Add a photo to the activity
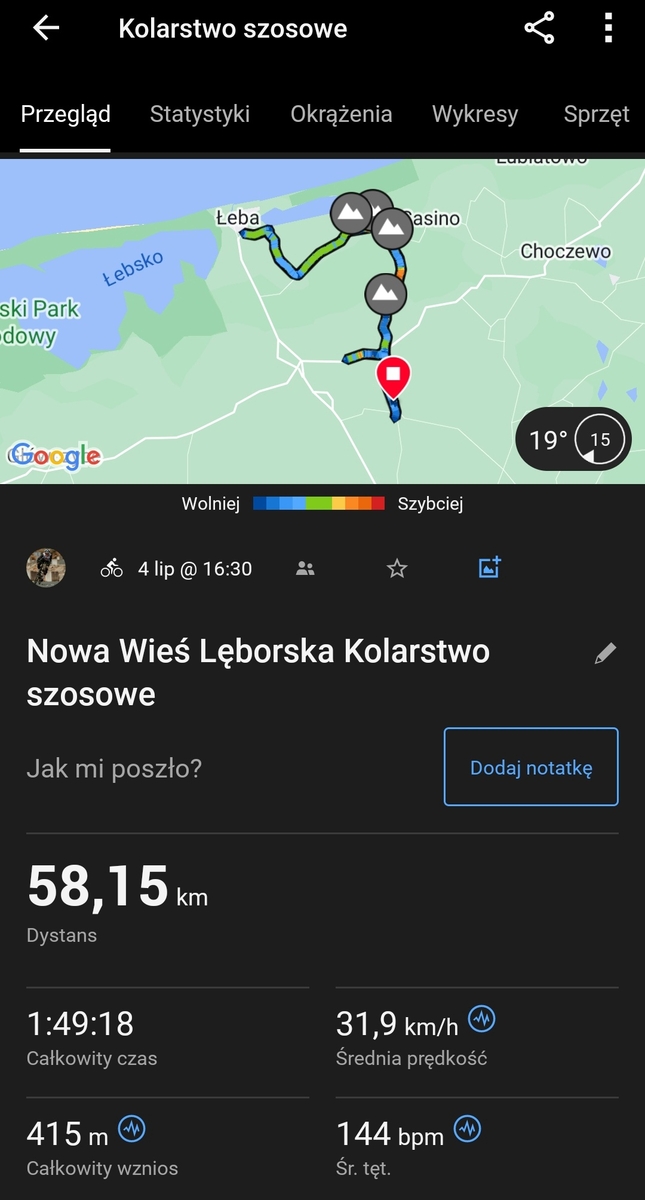The width and height of the screenshot is (645, 1200). tap(489, 568)
